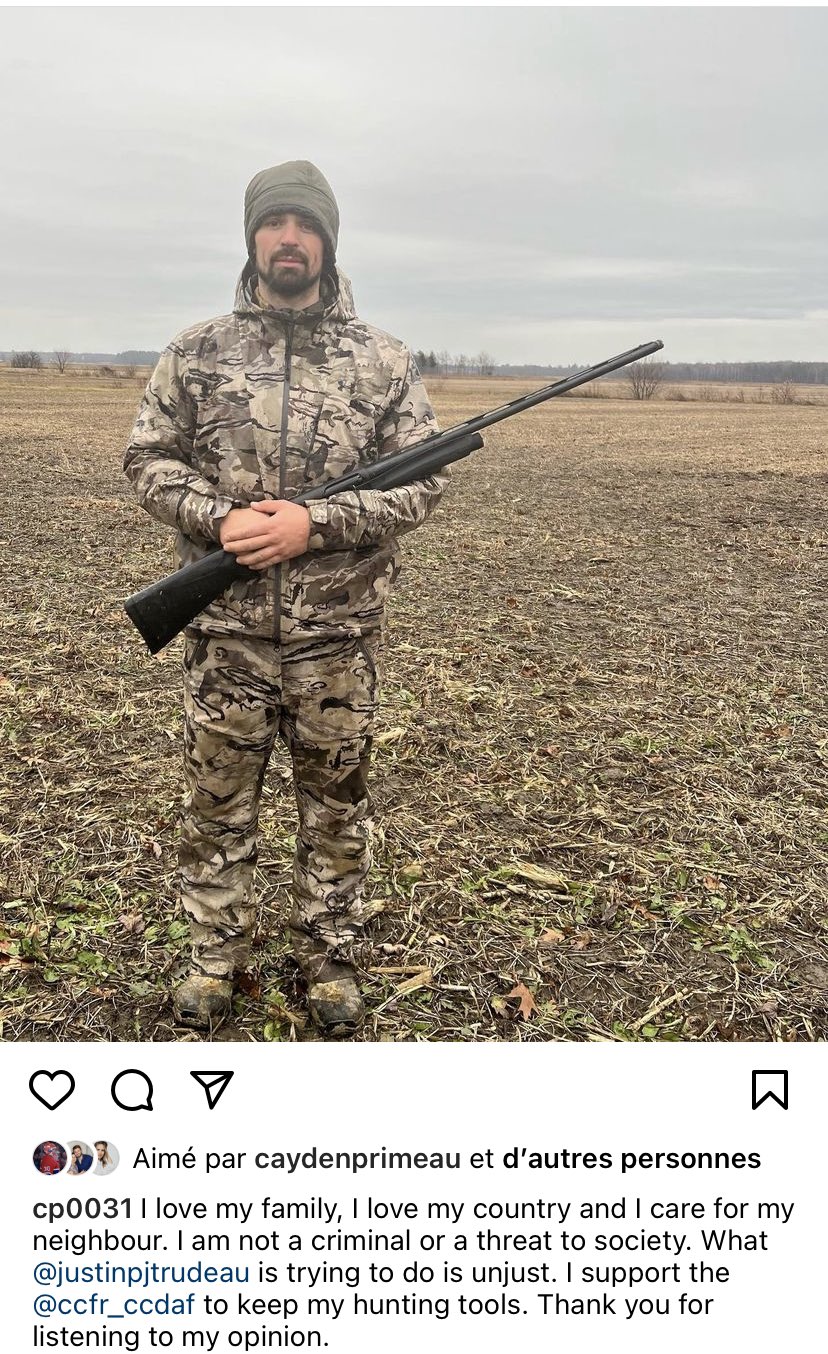The width and height of the screenshot is (828, 1354).
Task: Open the @justinpjtrudeau mention
Action: pyautogui.click(x=141, y=1273)
